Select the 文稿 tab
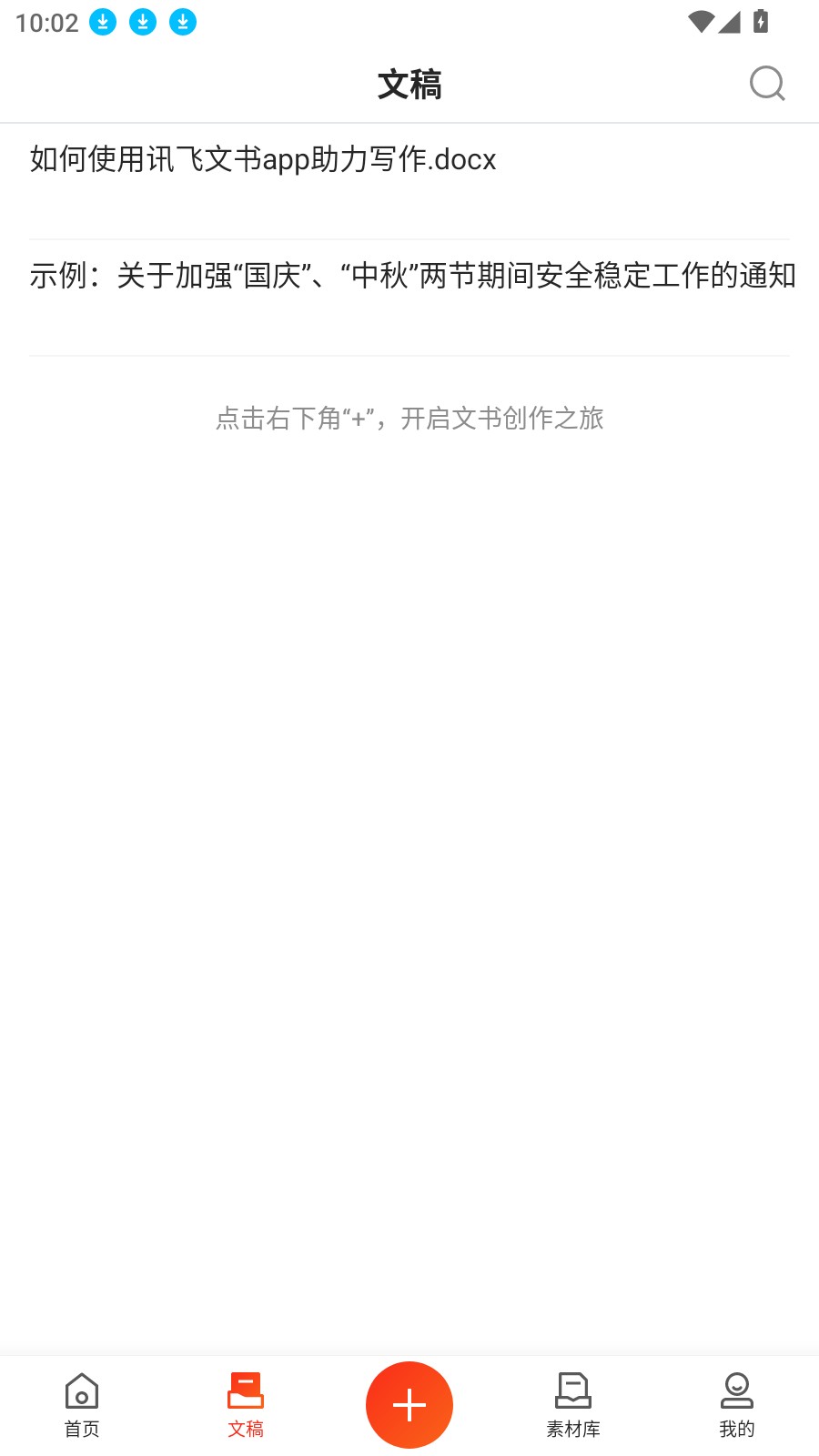 click(246, 1405)
